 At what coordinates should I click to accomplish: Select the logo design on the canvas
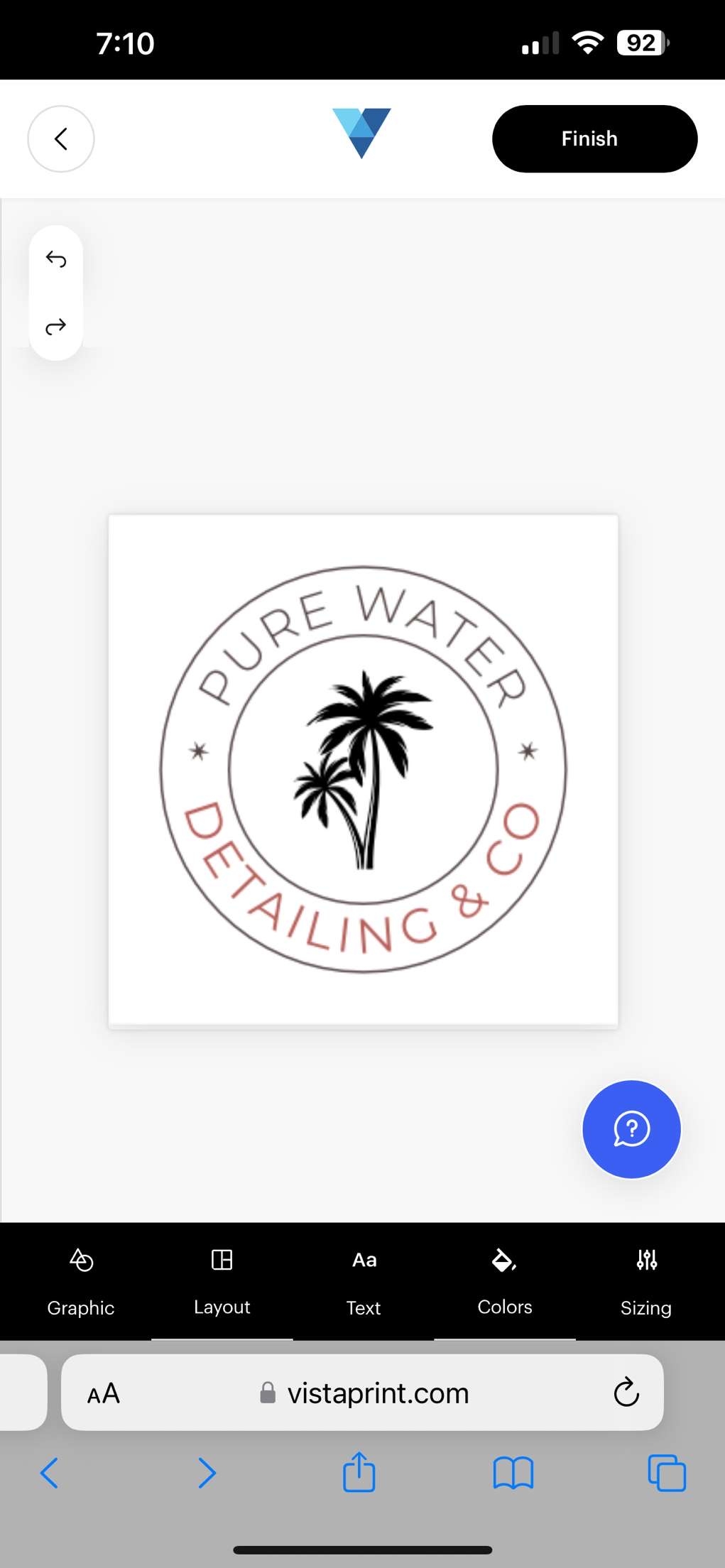click(x=363, y=771)
